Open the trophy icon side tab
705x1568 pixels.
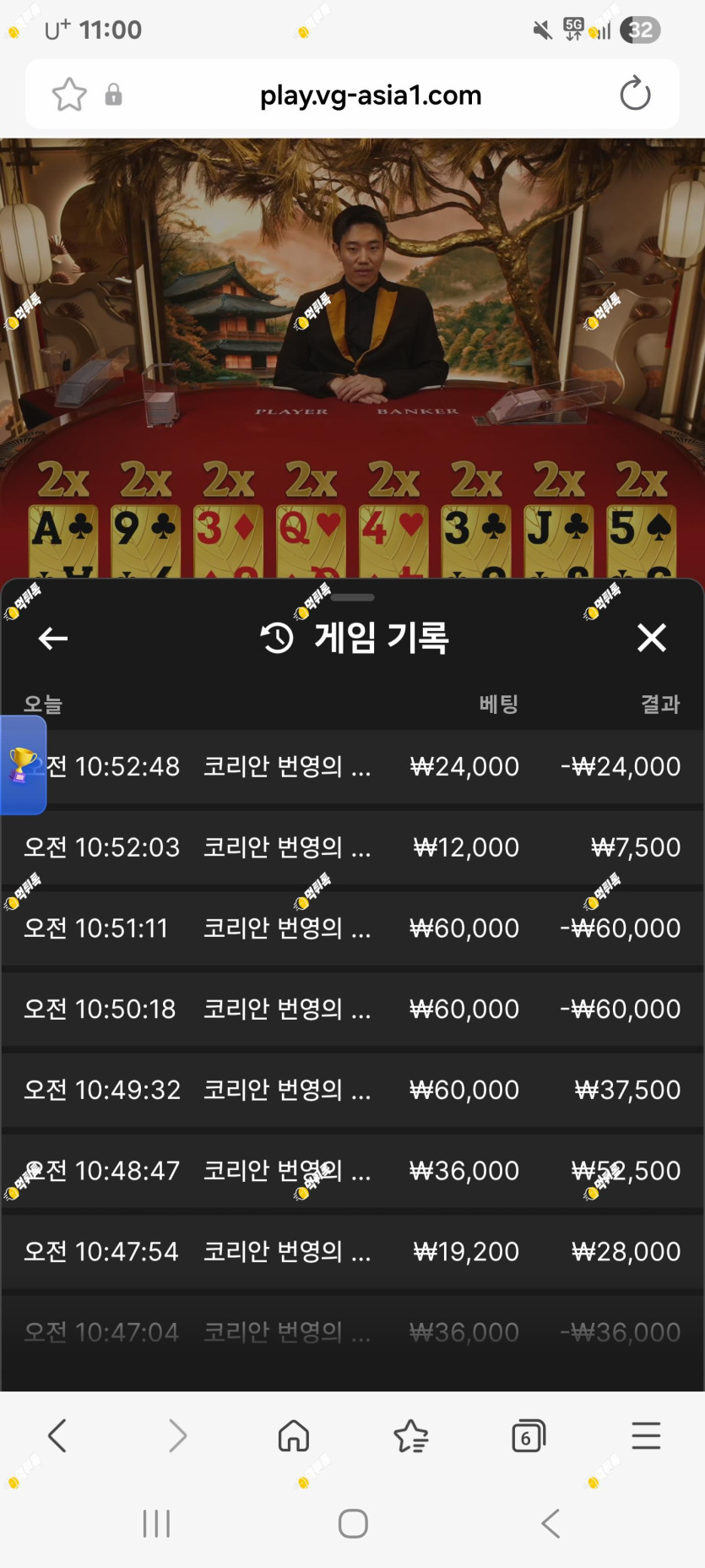(x=23, y=765)
